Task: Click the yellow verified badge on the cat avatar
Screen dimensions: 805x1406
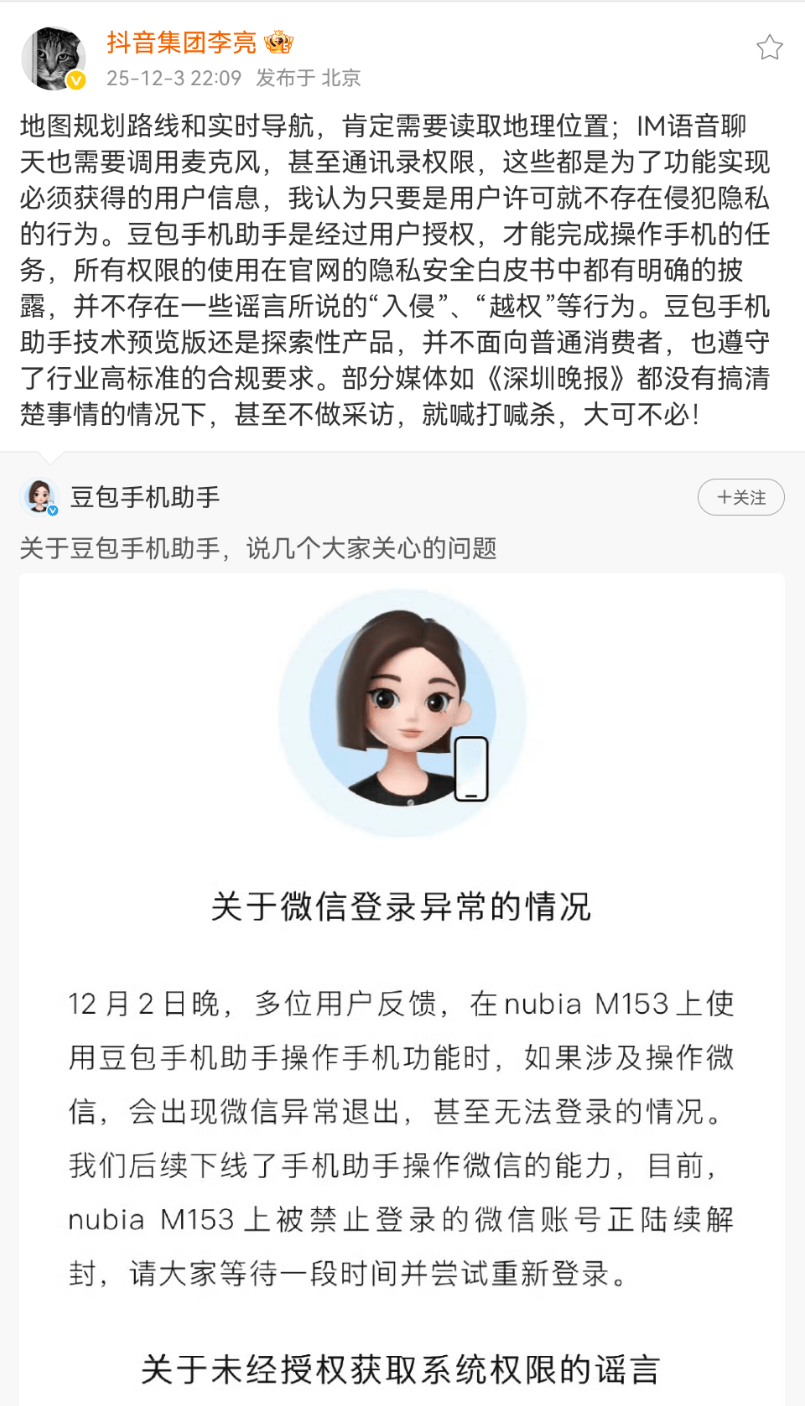Action: (75, 79)
